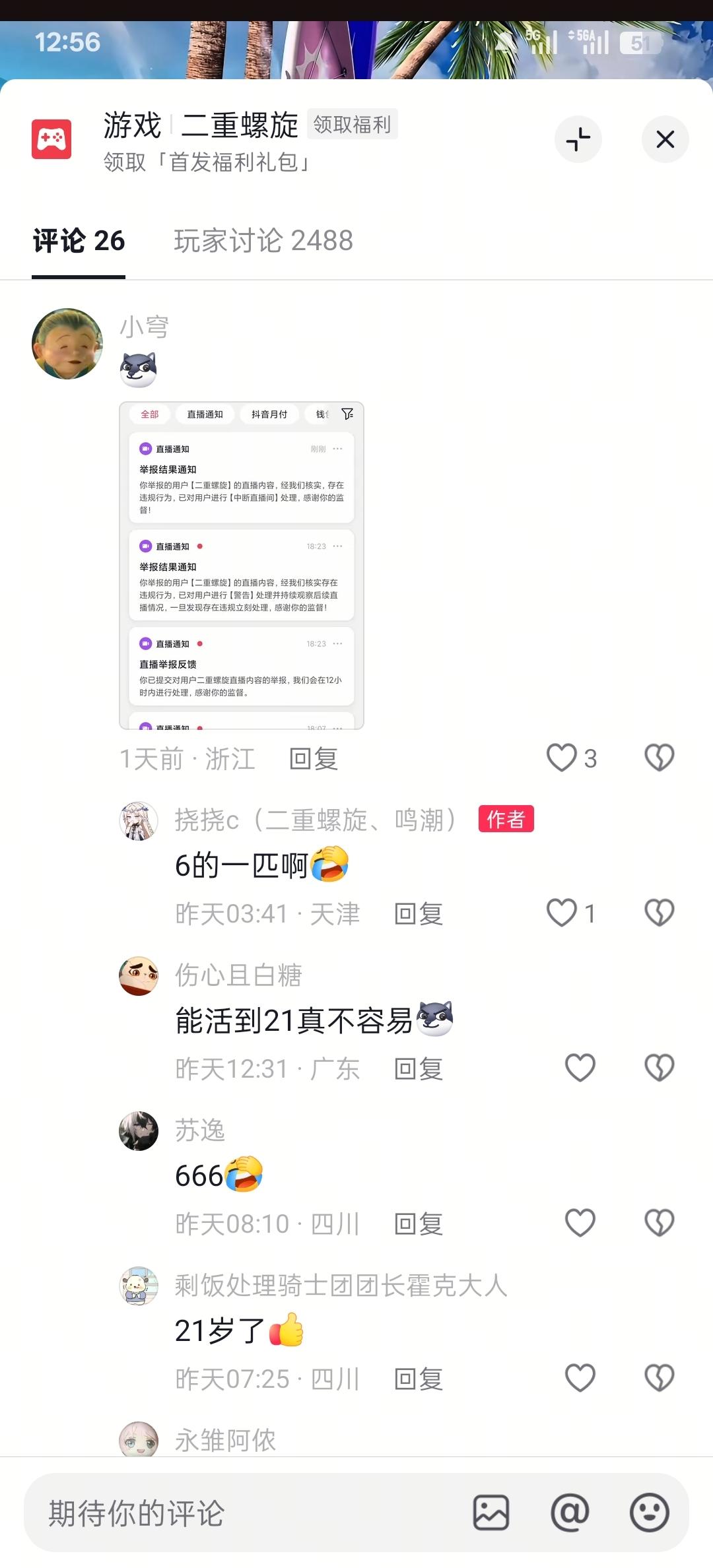Reply to the 21岁了 comment
713x1568 pixels.
point(418,1379)
